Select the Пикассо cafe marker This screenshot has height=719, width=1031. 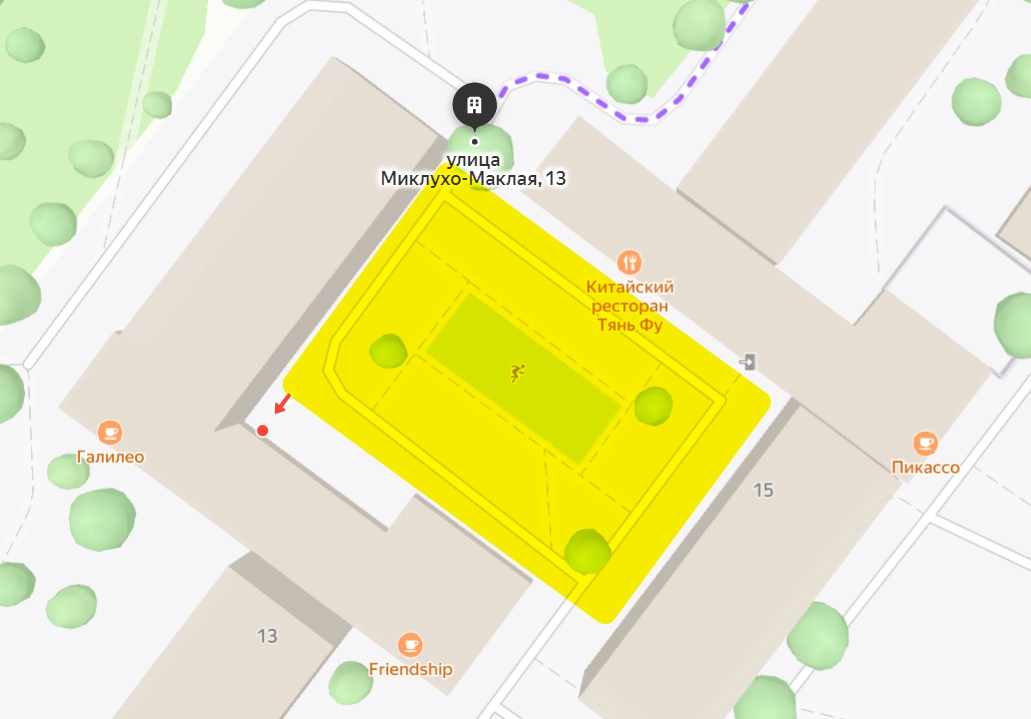pos(925,443)
